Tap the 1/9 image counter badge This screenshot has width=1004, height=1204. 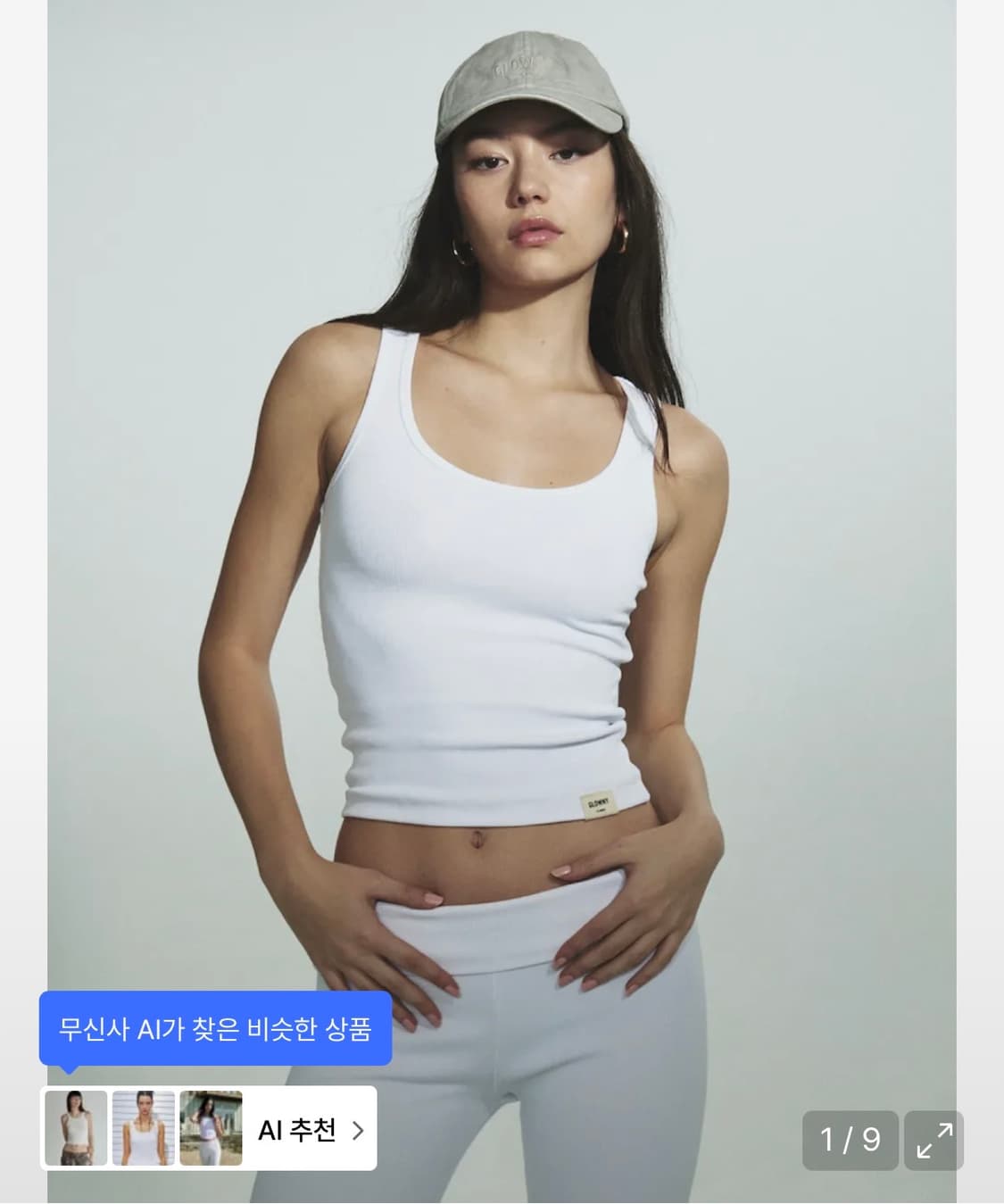point(850,1140)
